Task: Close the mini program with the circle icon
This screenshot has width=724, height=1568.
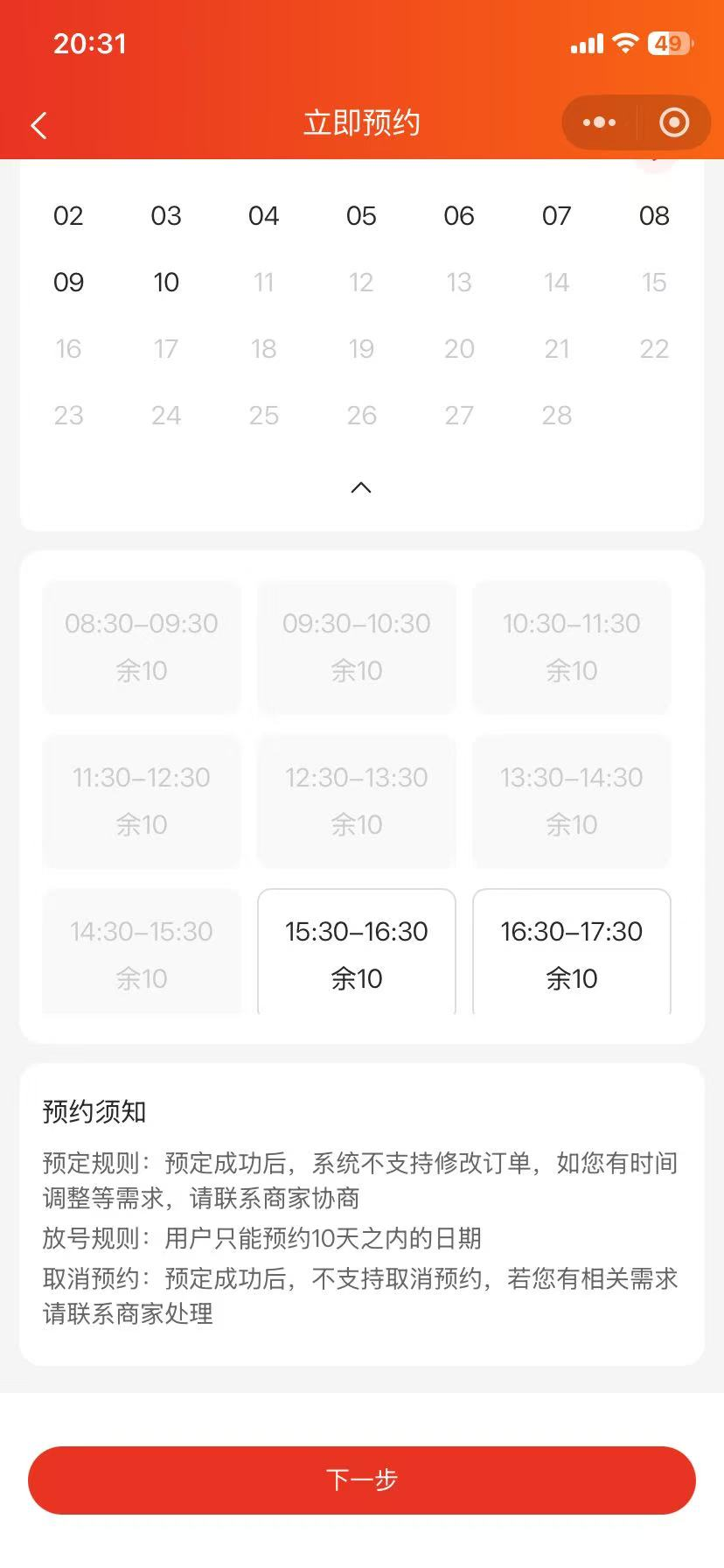Action: [673, 122]
